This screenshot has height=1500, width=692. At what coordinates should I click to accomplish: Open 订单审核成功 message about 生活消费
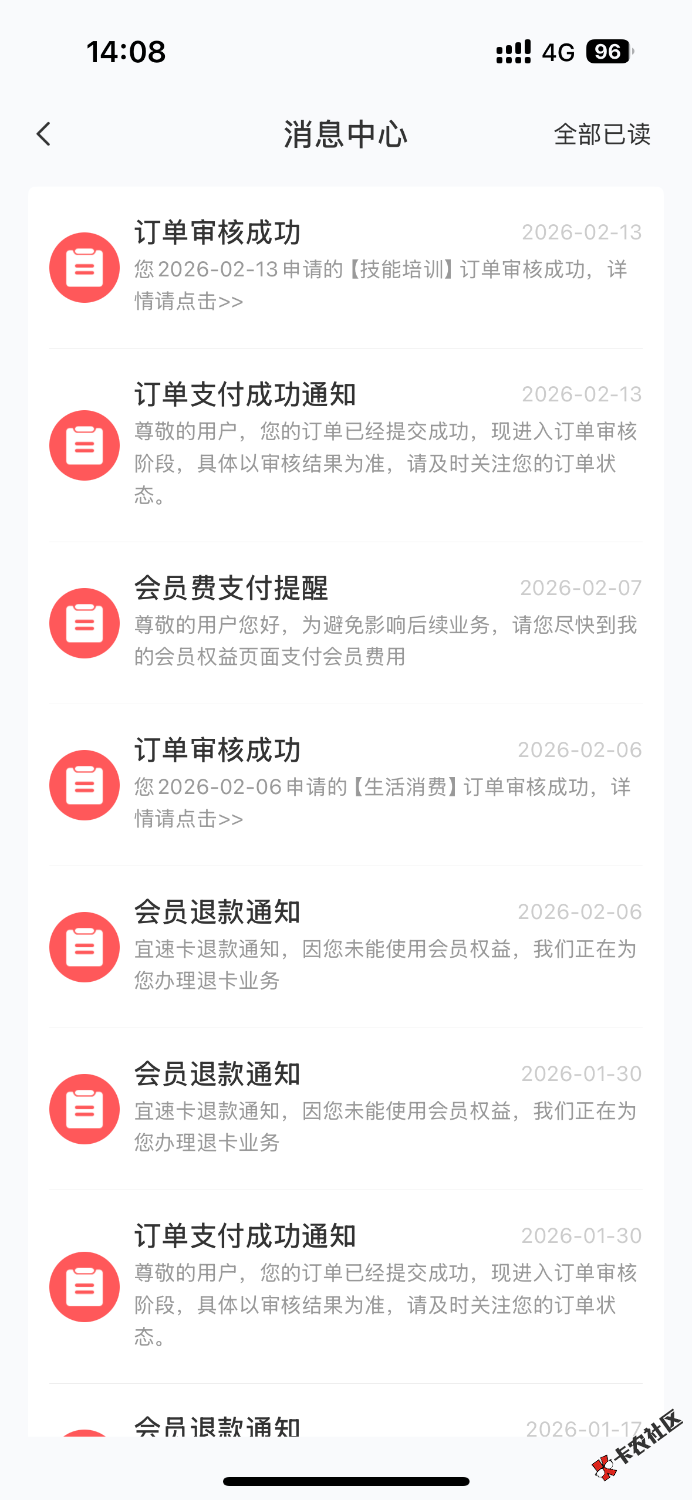coord(345,784)
